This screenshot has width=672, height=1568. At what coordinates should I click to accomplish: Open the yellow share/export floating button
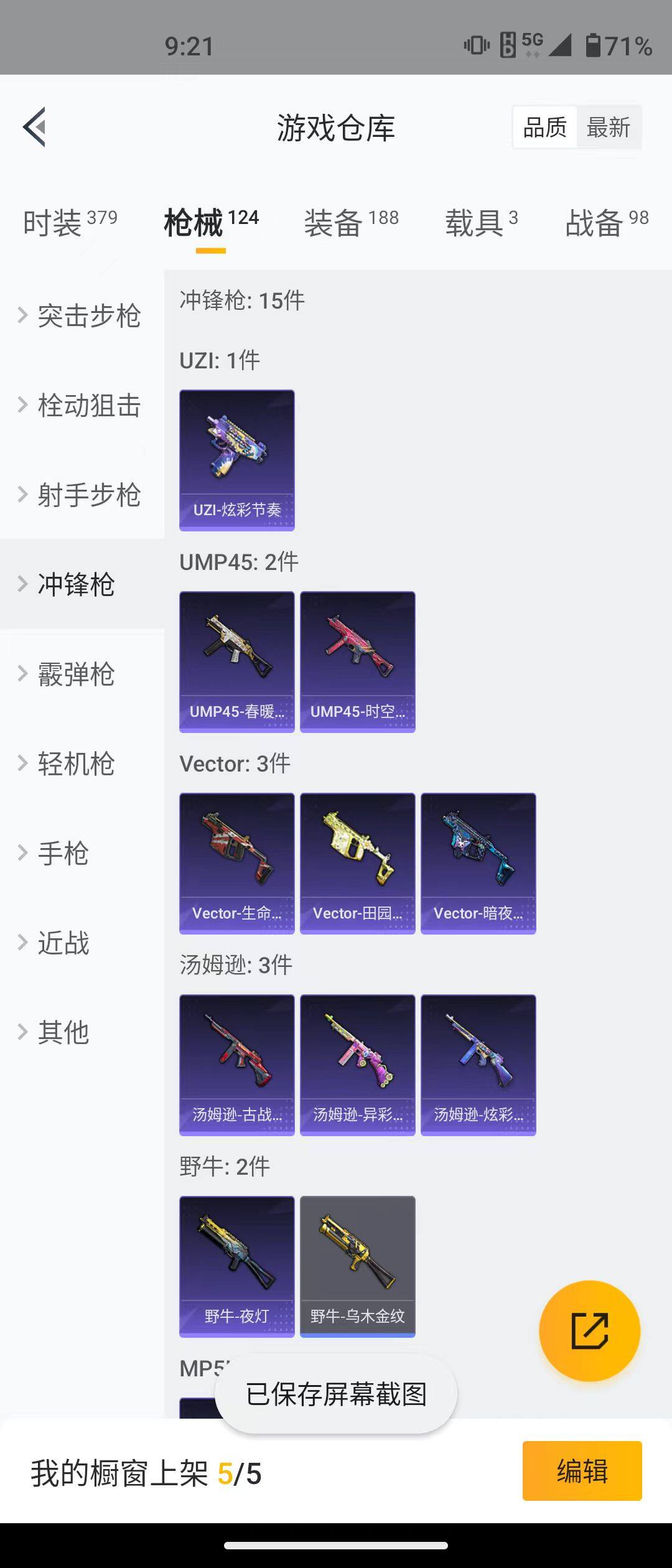pos(590,1330)
